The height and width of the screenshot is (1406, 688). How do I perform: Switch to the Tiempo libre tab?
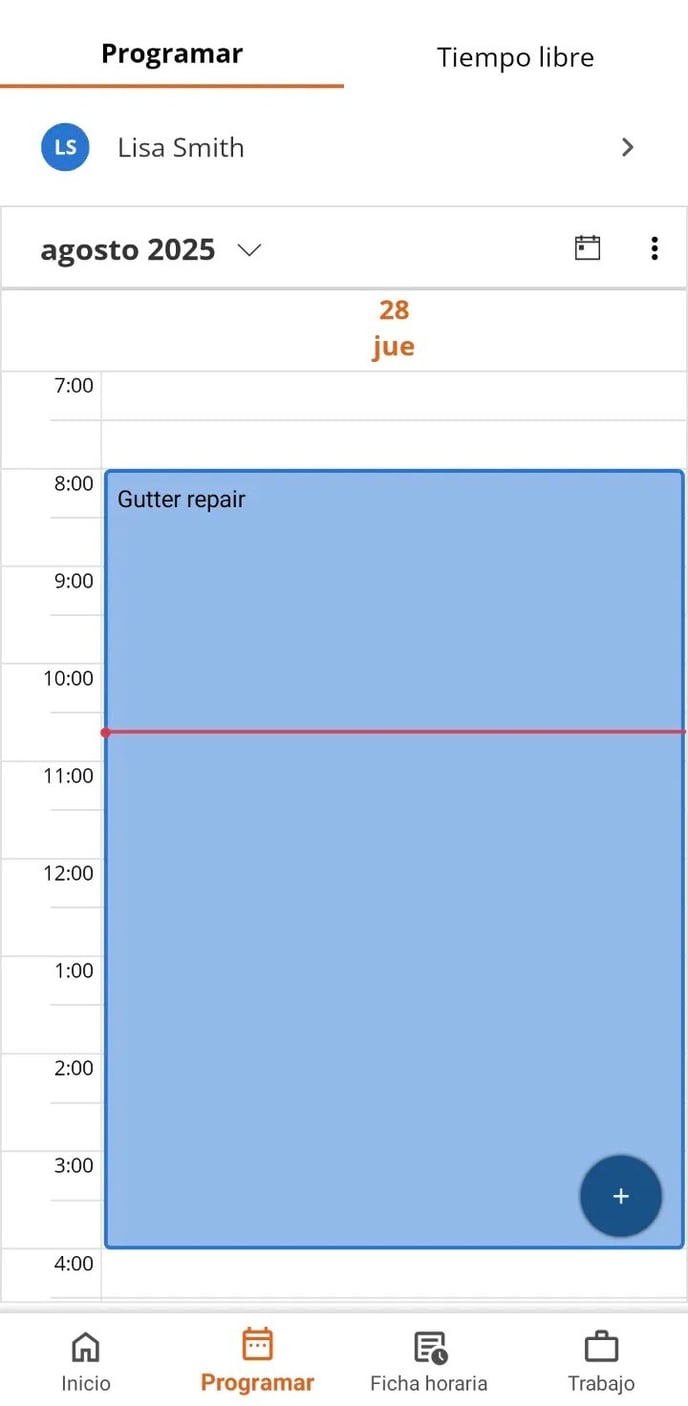click(x=515, y=57)
